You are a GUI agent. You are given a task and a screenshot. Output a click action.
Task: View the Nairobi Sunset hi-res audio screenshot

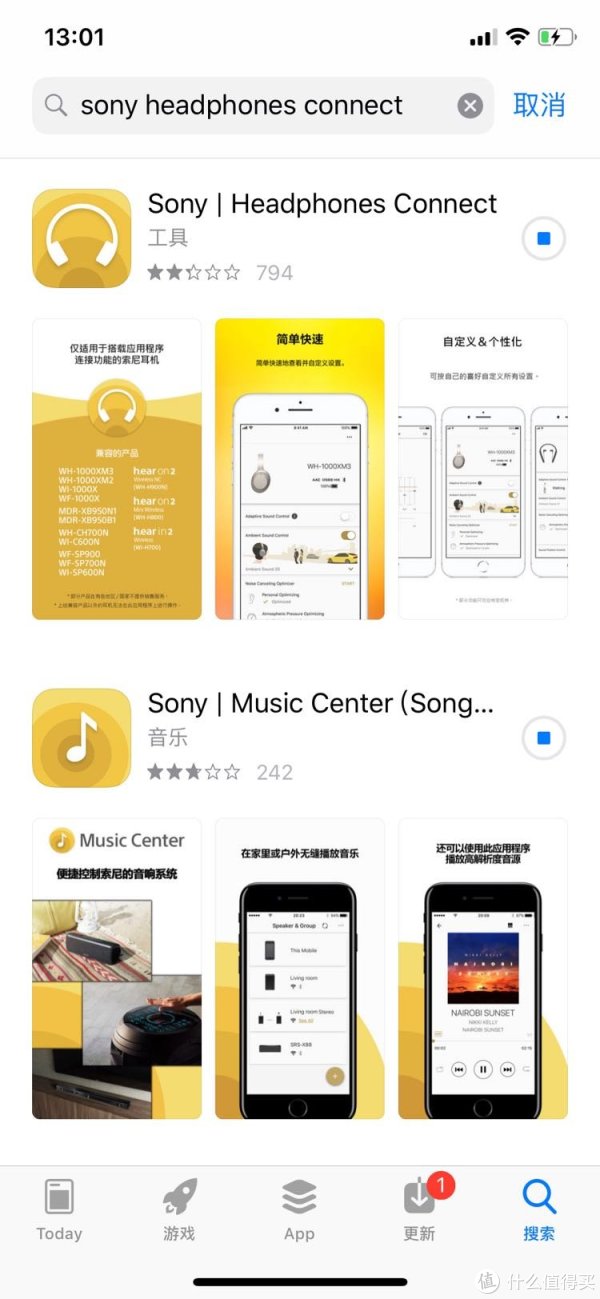(x=483, y=968)
